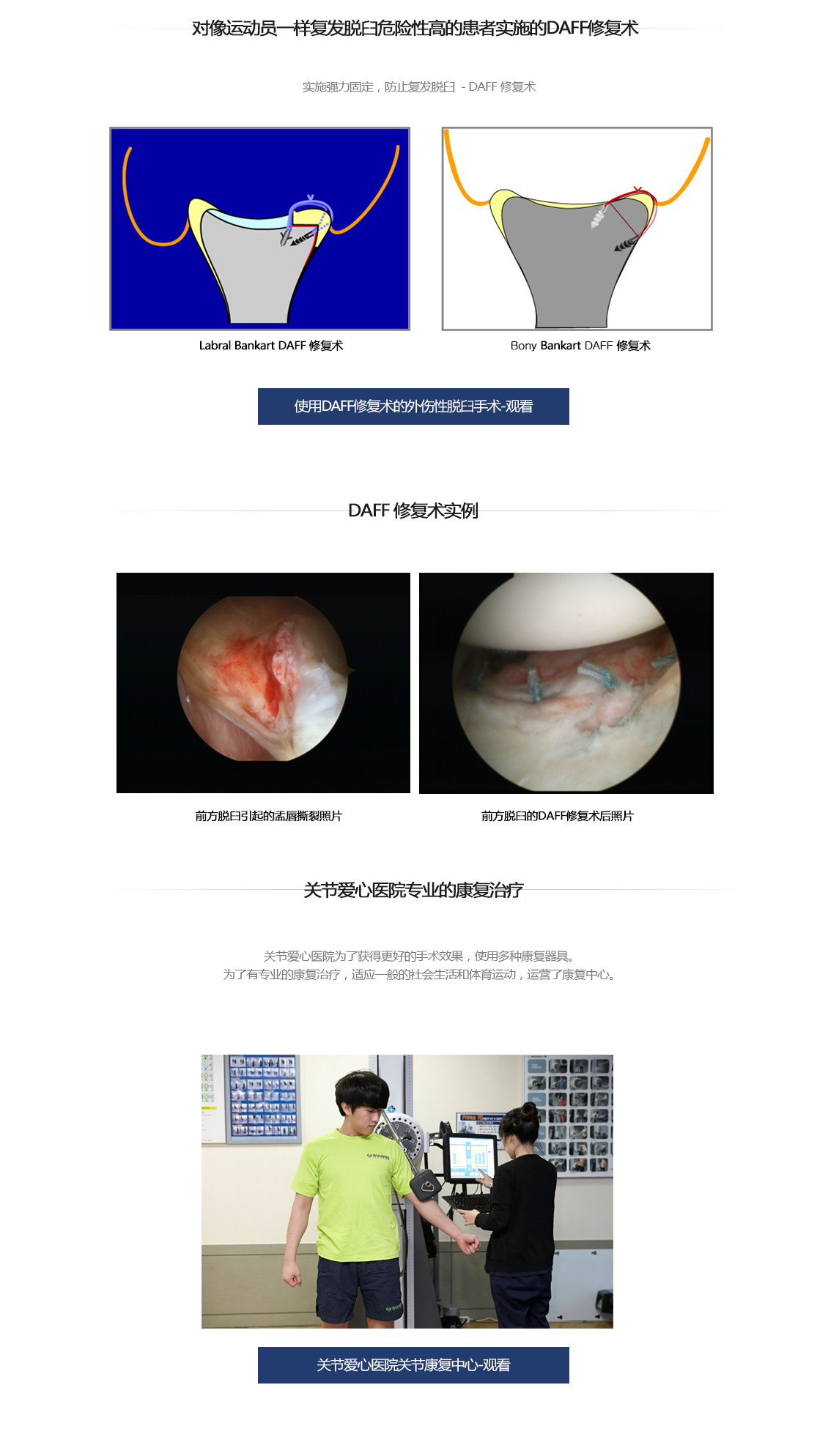
Task: Open the DAFF修复术外伤性脱臼手术 观看 button
Action: coord(413,406)
